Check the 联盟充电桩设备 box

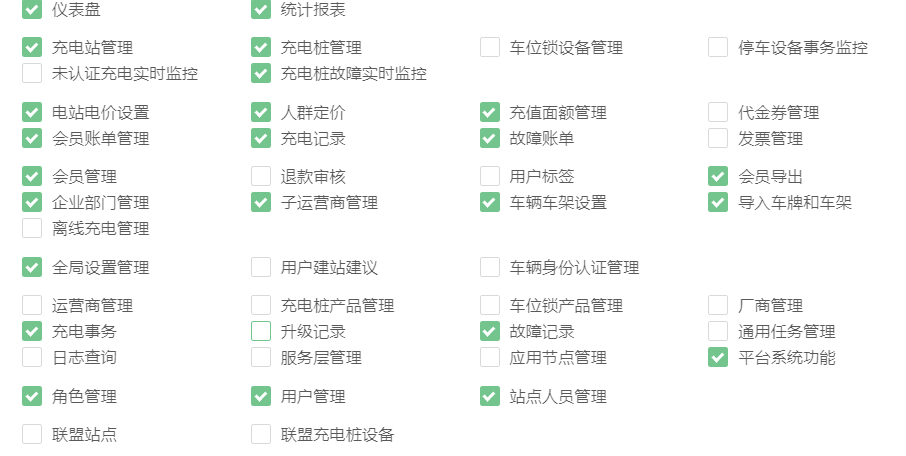[x=261, y=434]
